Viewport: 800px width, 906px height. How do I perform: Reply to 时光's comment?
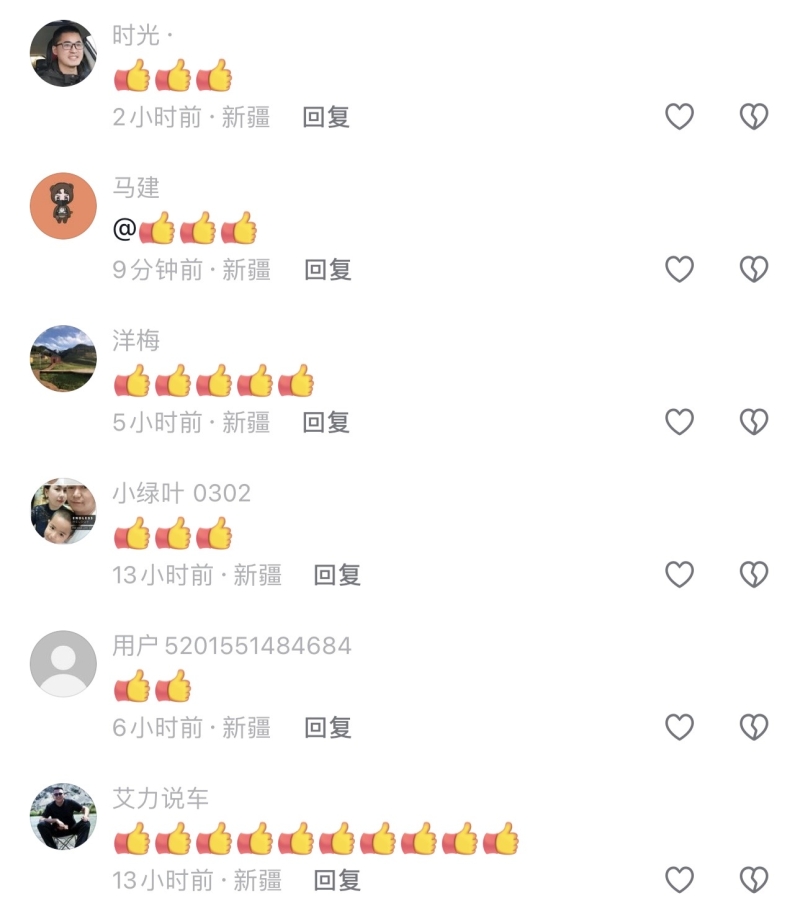pyautogui.click(x=326, y=117)
